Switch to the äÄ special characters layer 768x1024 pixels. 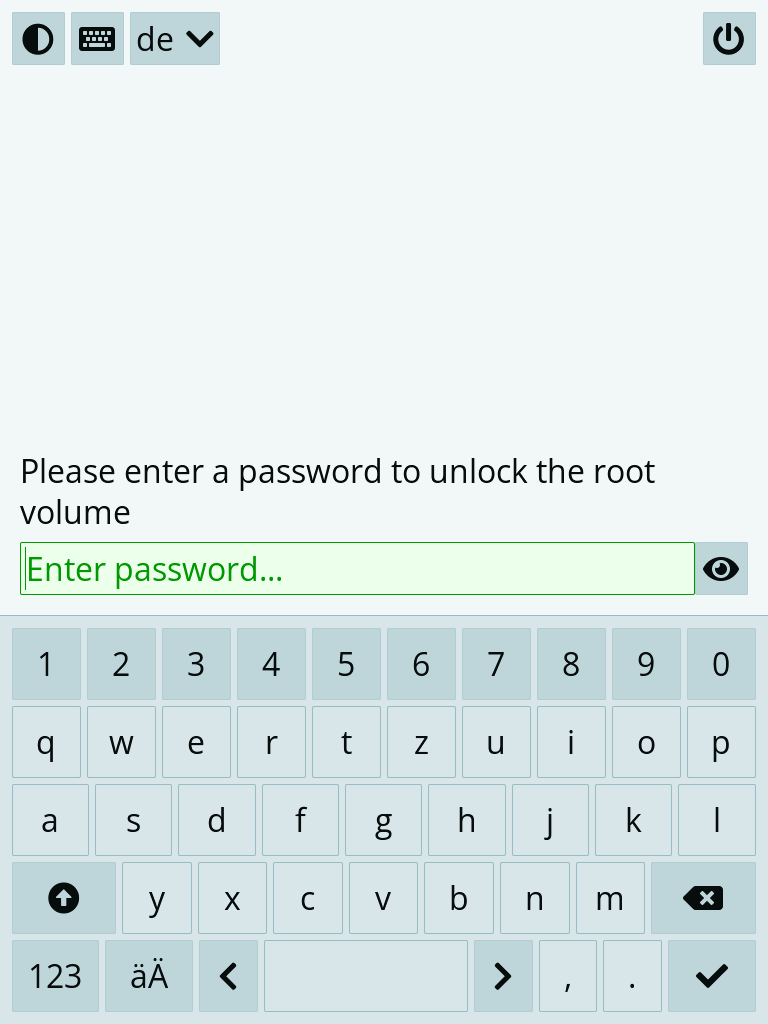149,976
